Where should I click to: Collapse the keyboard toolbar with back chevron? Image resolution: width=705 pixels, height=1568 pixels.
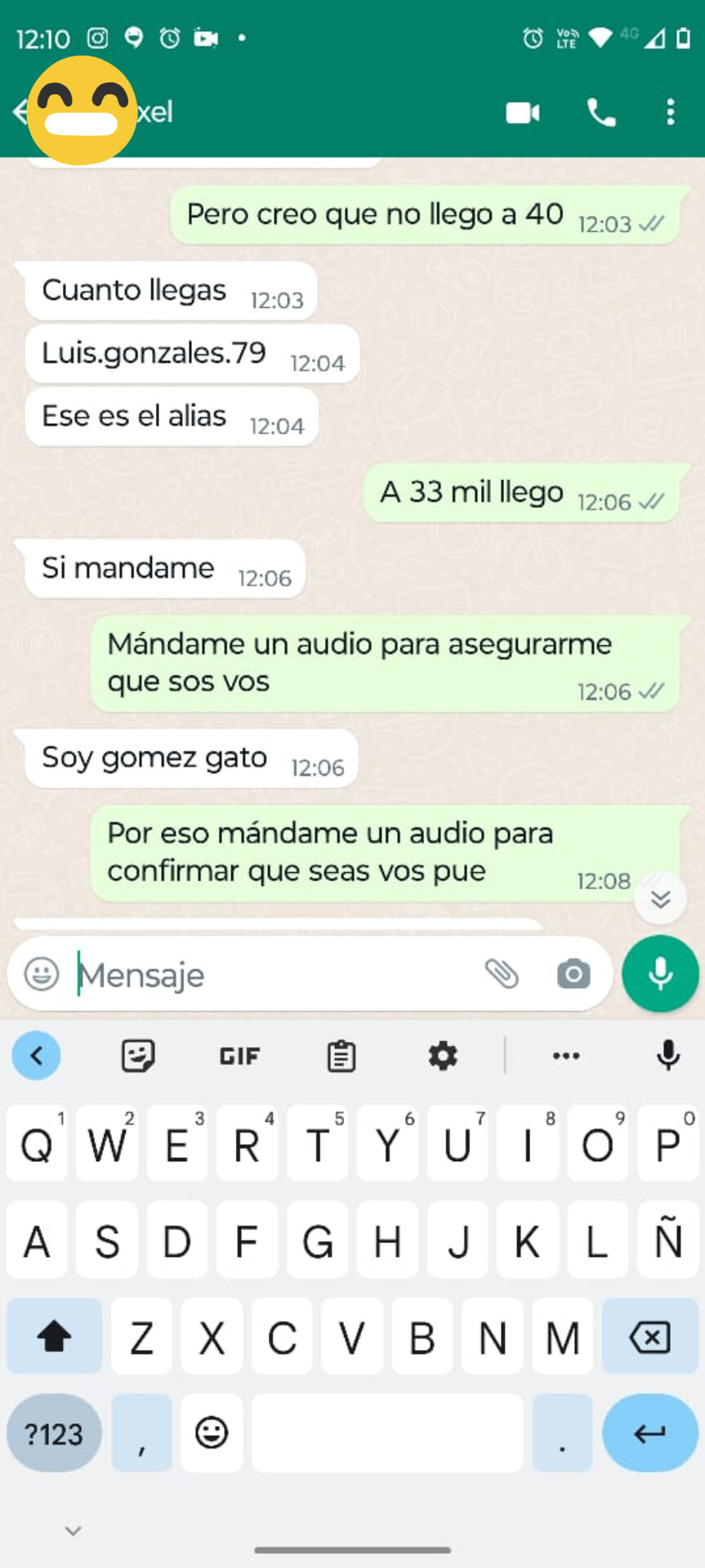36,1056
